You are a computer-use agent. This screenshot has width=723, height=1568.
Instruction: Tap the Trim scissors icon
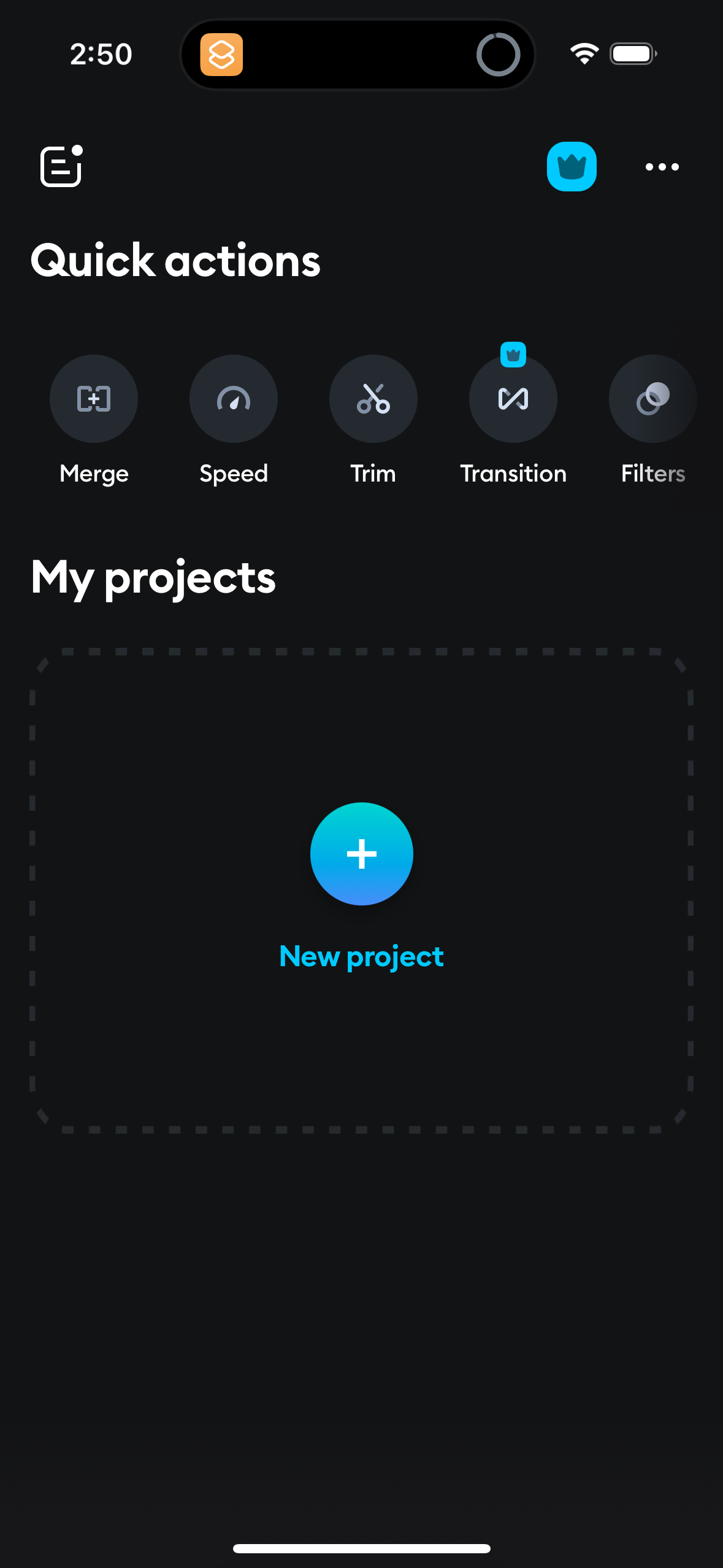pyautogui.click(x=373, y=399)
